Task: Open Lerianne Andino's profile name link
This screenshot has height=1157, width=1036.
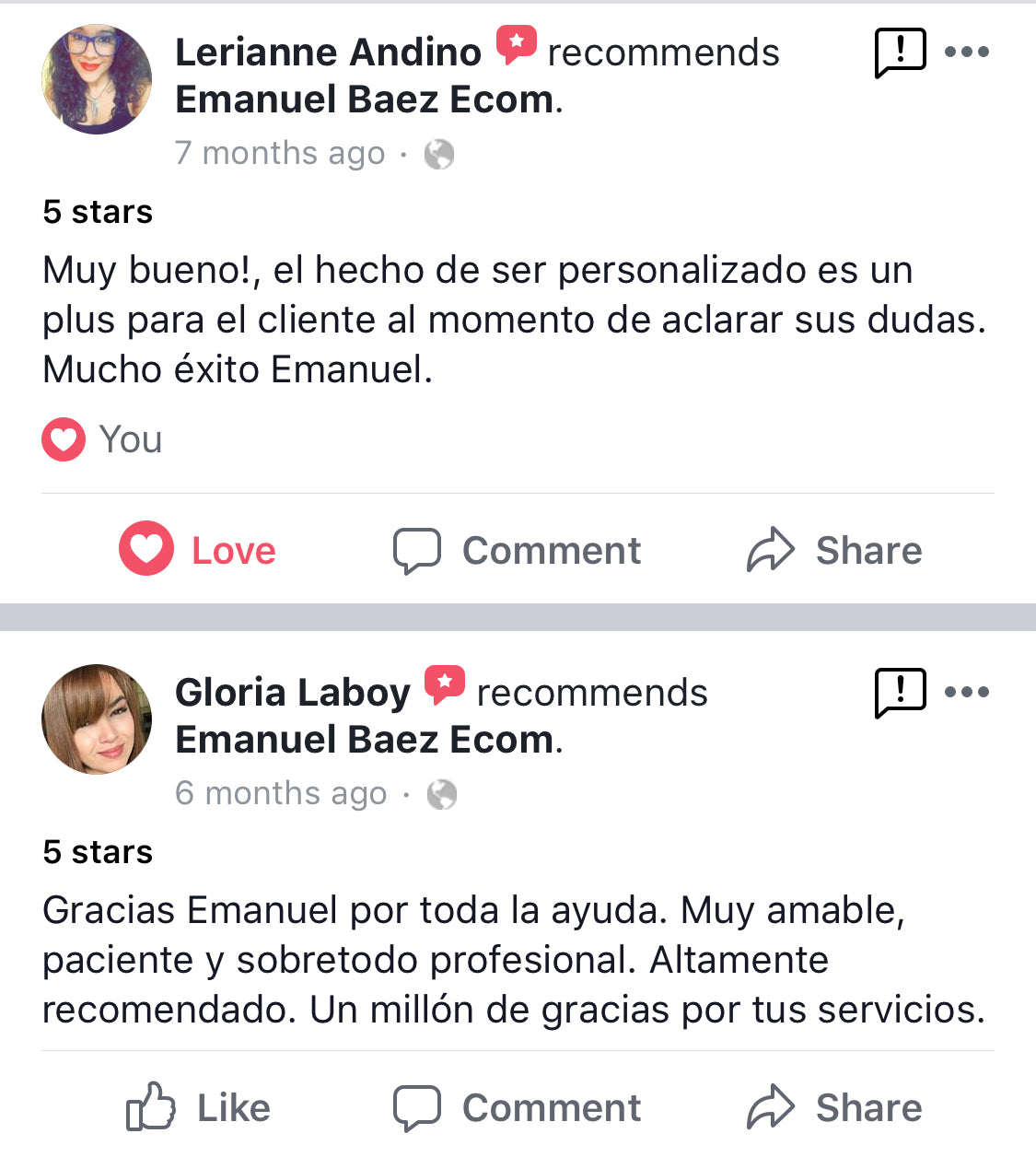Action: pyautogui.click(x=328, y=53)
